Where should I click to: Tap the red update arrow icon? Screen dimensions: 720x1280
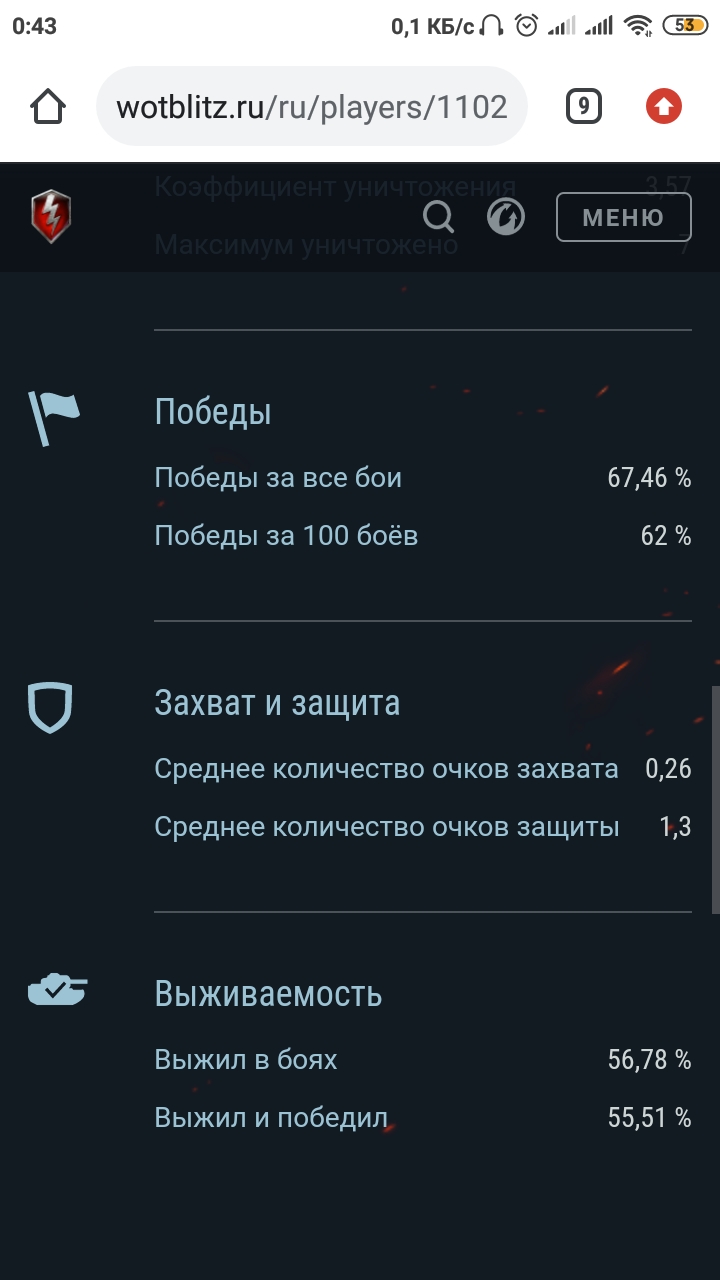(664, 106)
